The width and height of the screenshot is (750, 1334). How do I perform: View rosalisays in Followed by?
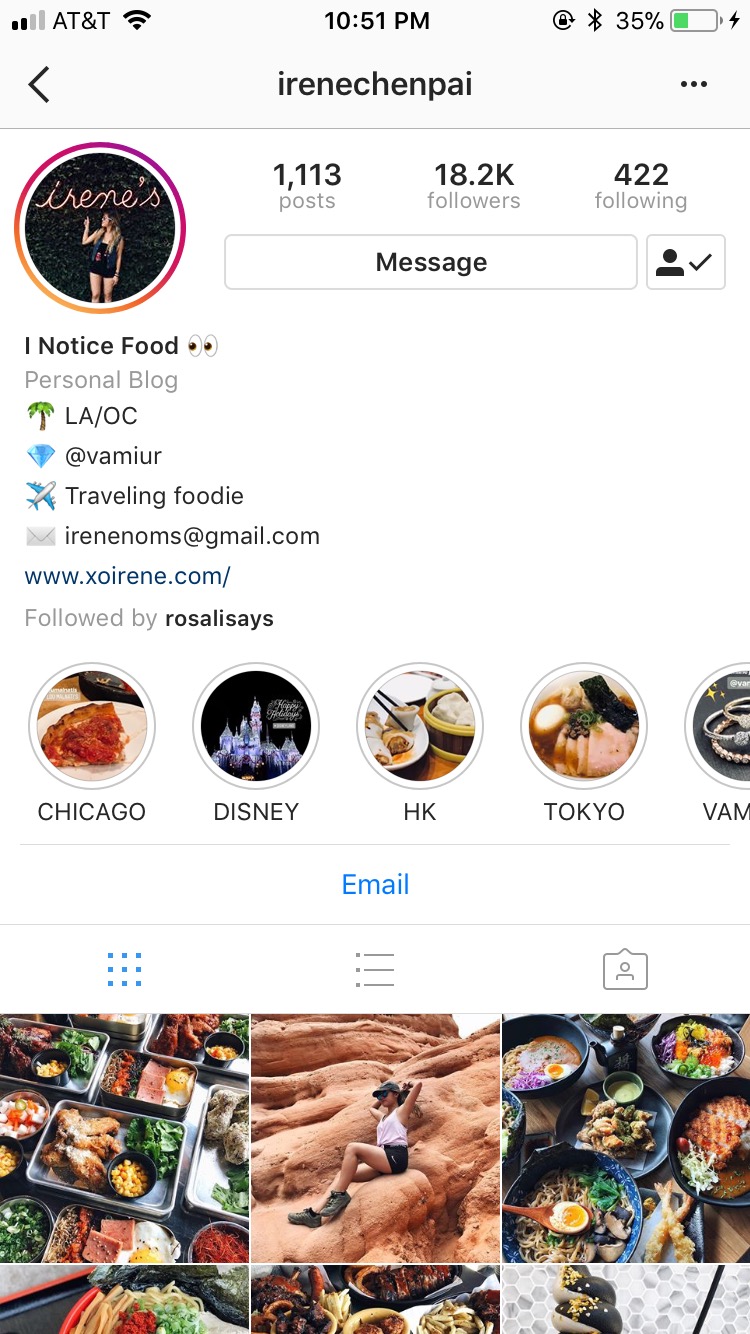(219, 619)
